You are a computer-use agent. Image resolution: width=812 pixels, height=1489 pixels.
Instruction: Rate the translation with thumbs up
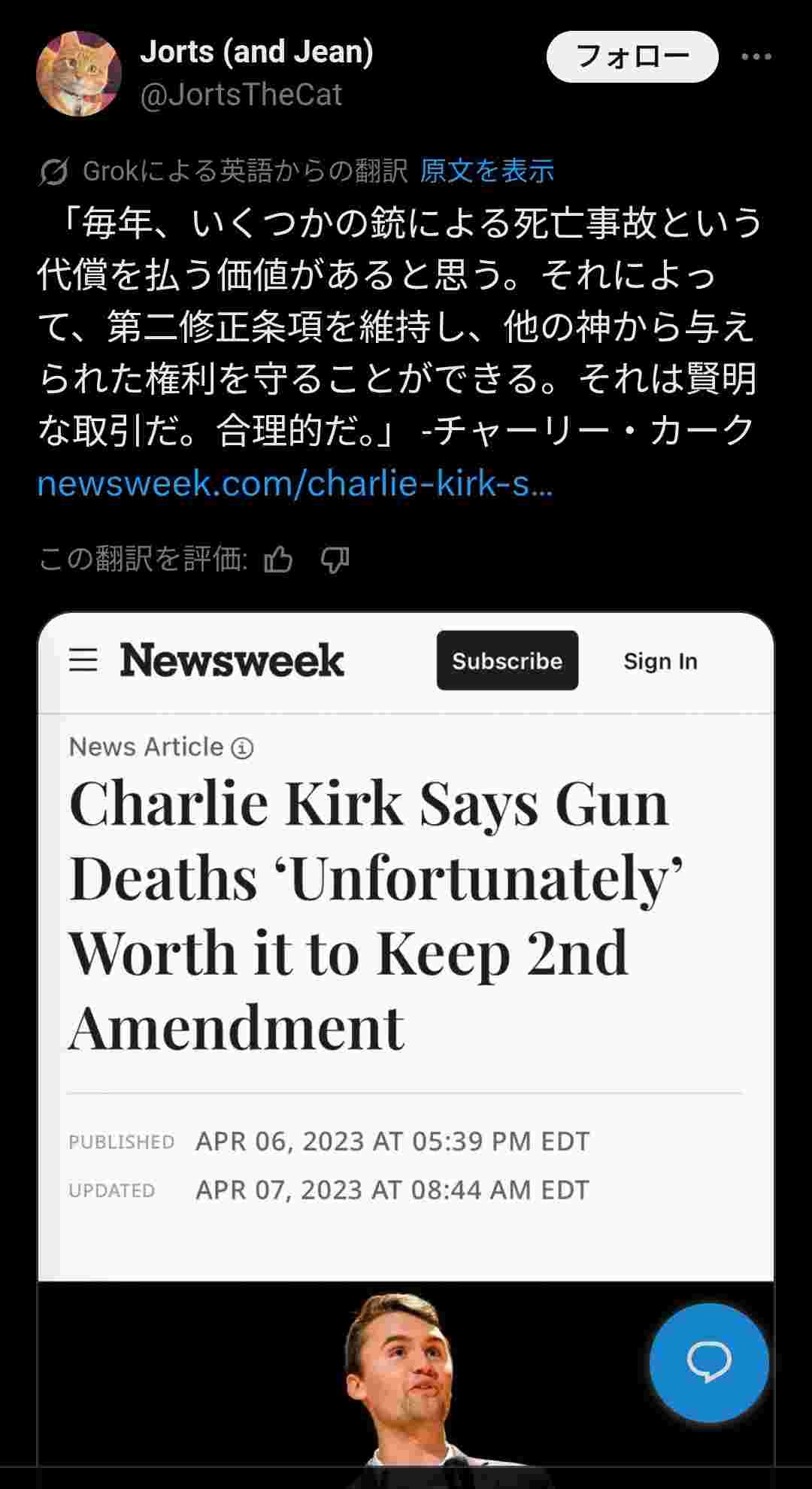point(278,560)
